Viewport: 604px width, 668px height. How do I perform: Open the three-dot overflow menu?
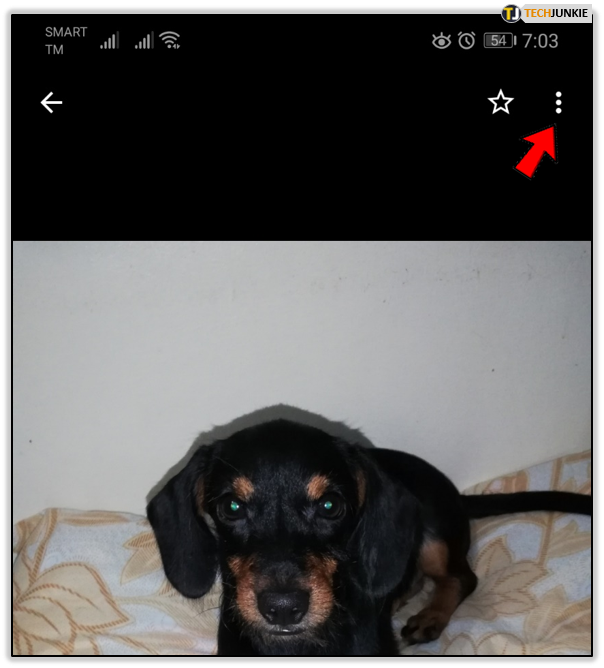click(x=558, y=102)
